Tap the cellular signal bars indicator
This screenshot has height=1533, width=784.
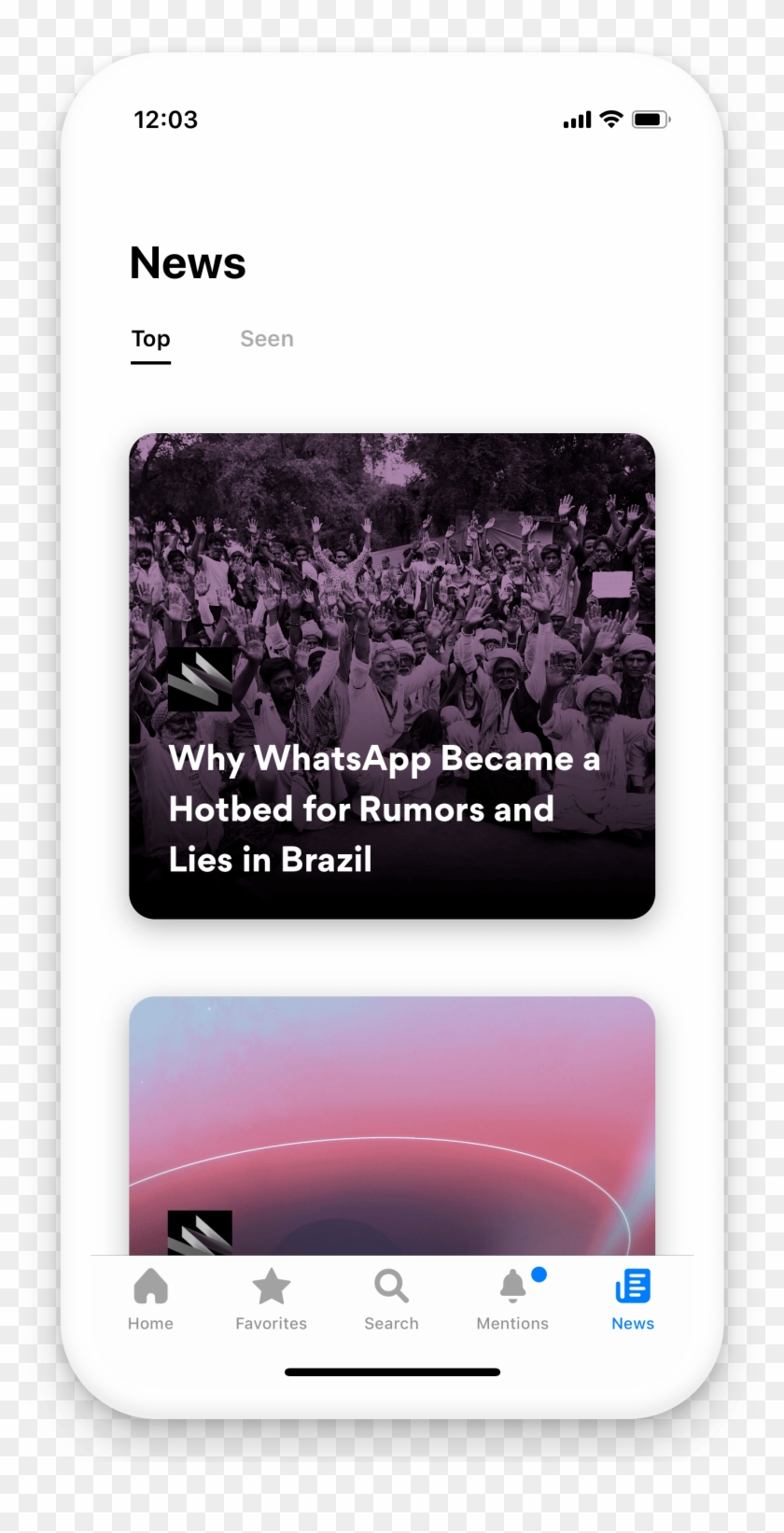pyautogui.click(x=576, y=120)
